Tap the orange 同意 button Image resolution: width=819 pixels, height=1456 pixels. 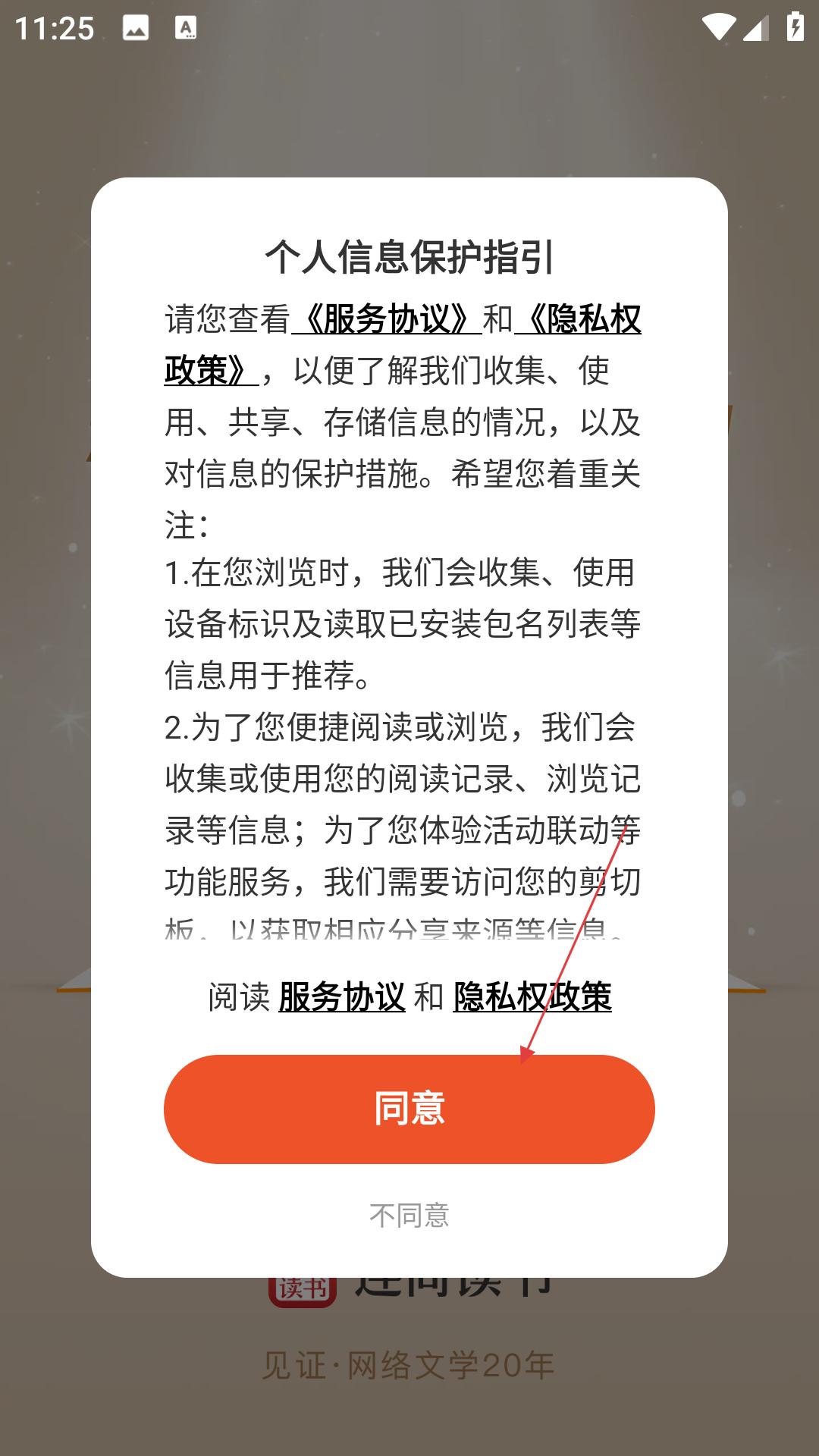pos(409,1109)
